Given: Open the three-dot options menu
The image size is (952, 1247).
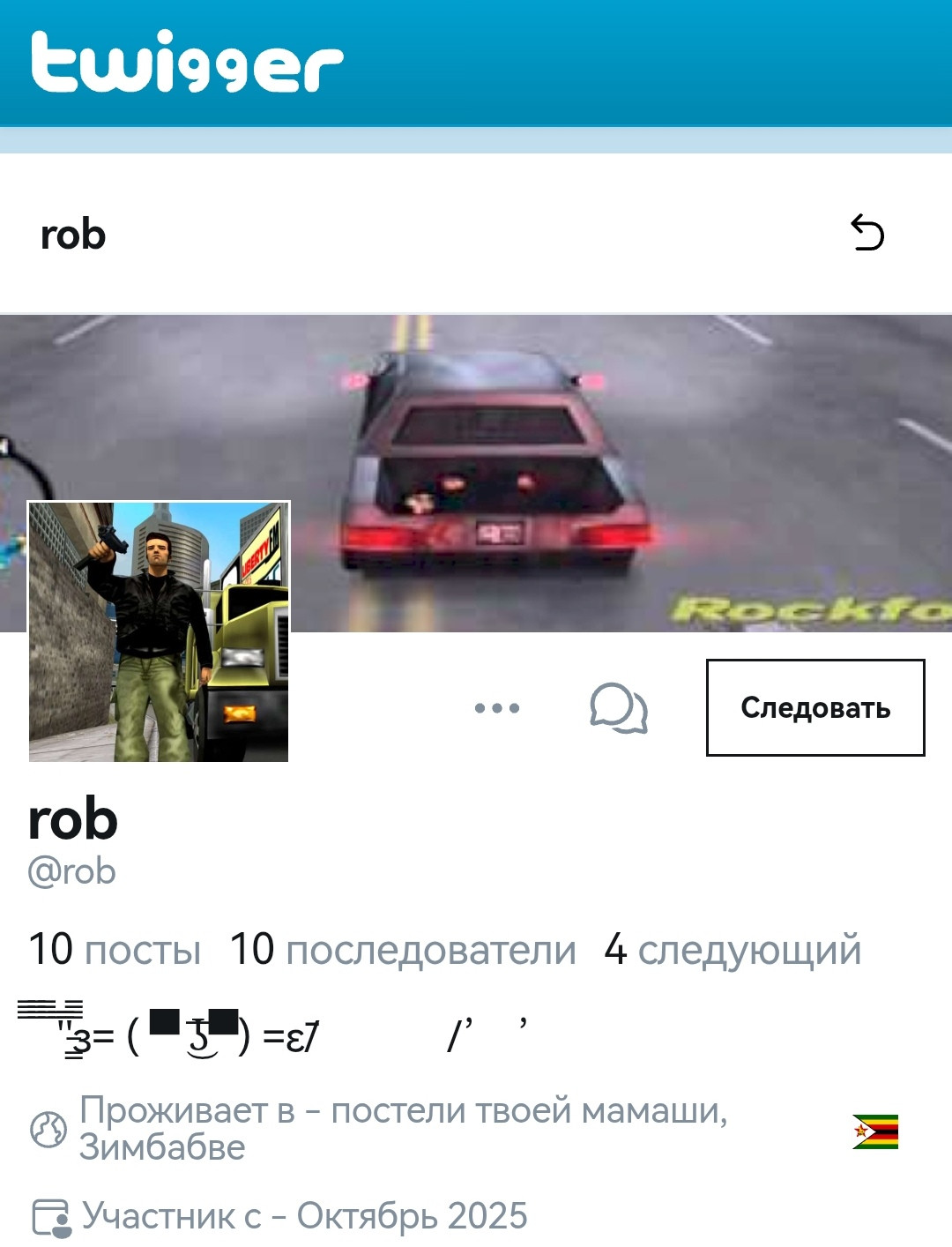Looking at the screenshot, I should point(497,707).
